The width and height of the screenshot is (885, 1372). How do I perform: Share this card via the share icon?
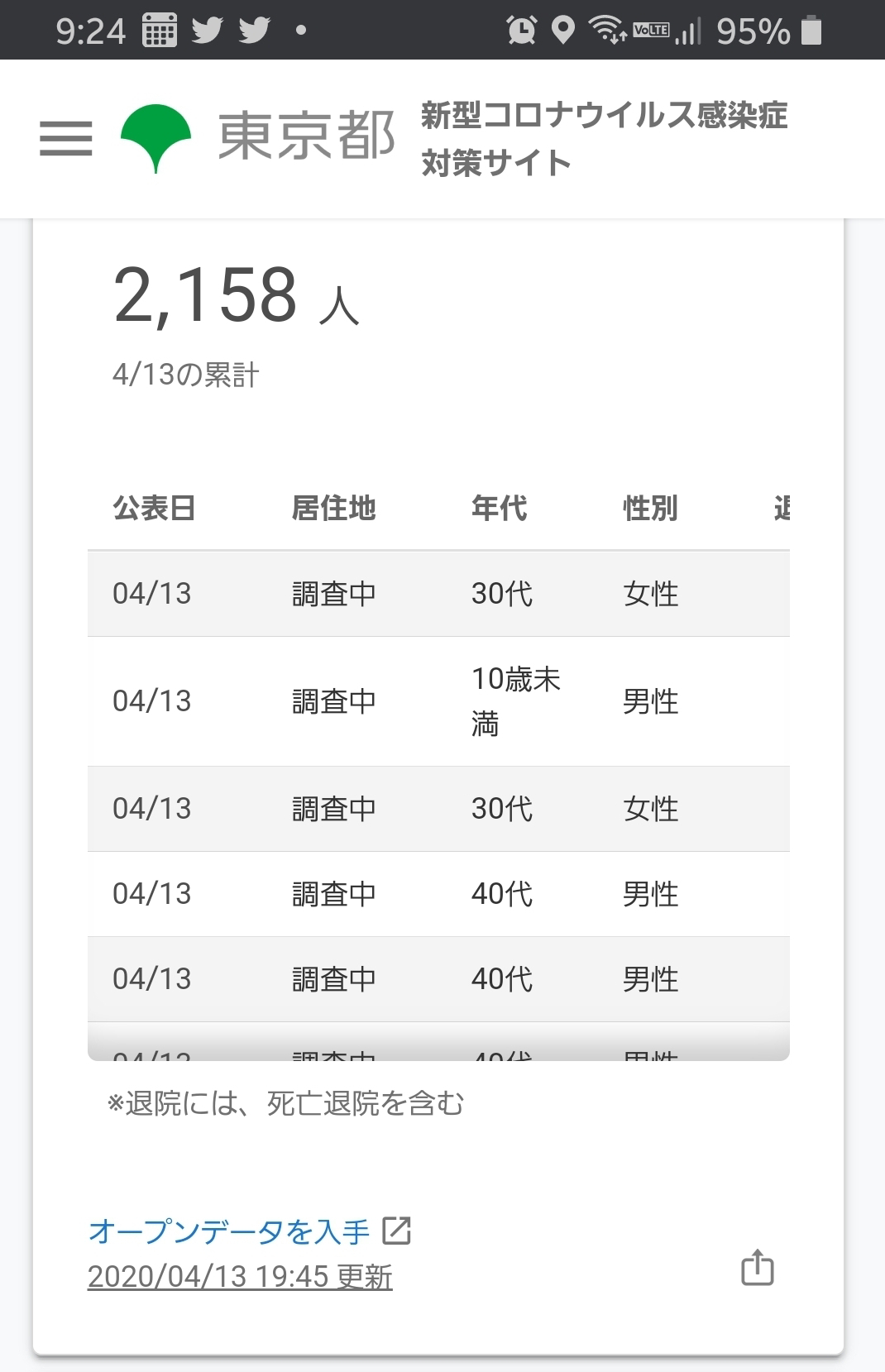pos(757,1268)
